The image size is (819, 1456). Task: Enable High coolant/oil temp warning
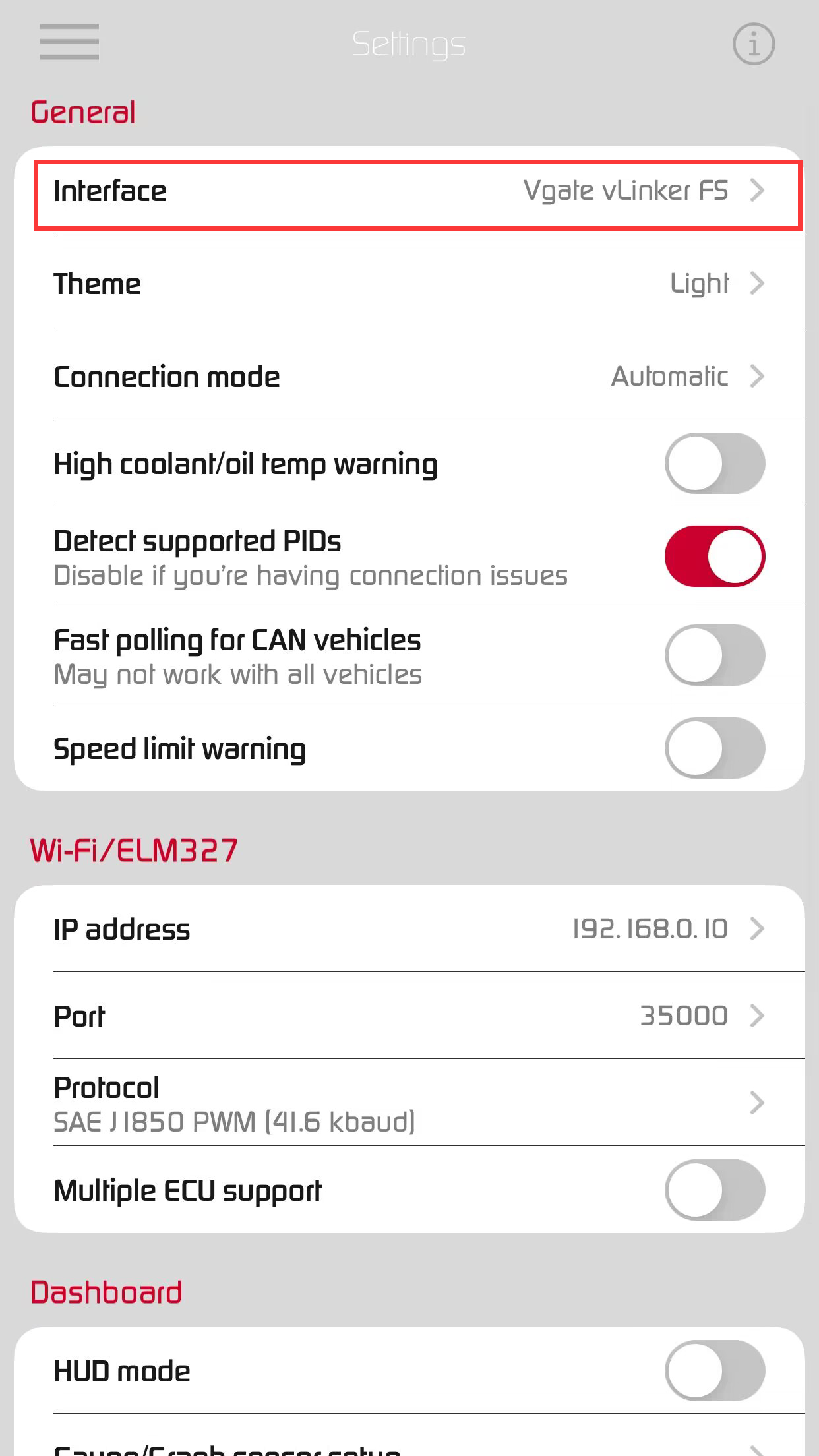(x=714, y=463)
